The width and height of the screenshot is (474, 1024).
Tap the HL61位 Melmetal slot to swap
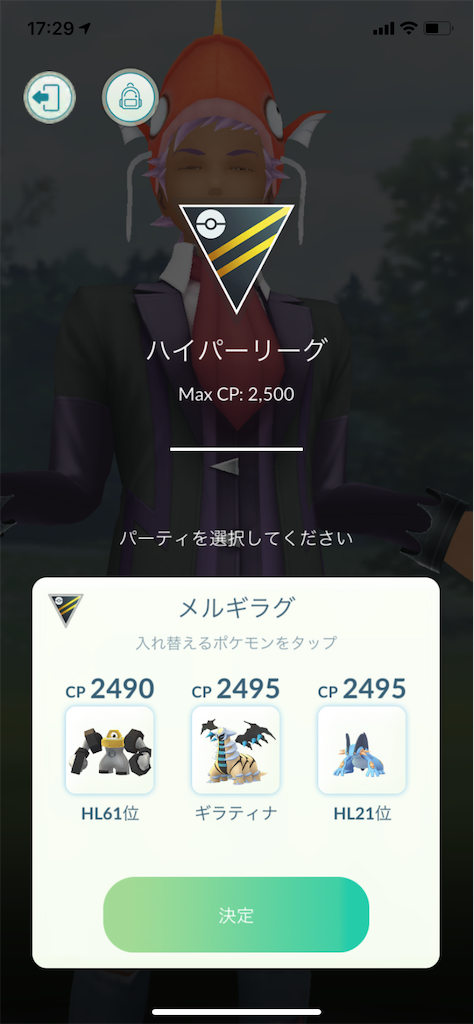pyautogui.click(x=110, y=750)
